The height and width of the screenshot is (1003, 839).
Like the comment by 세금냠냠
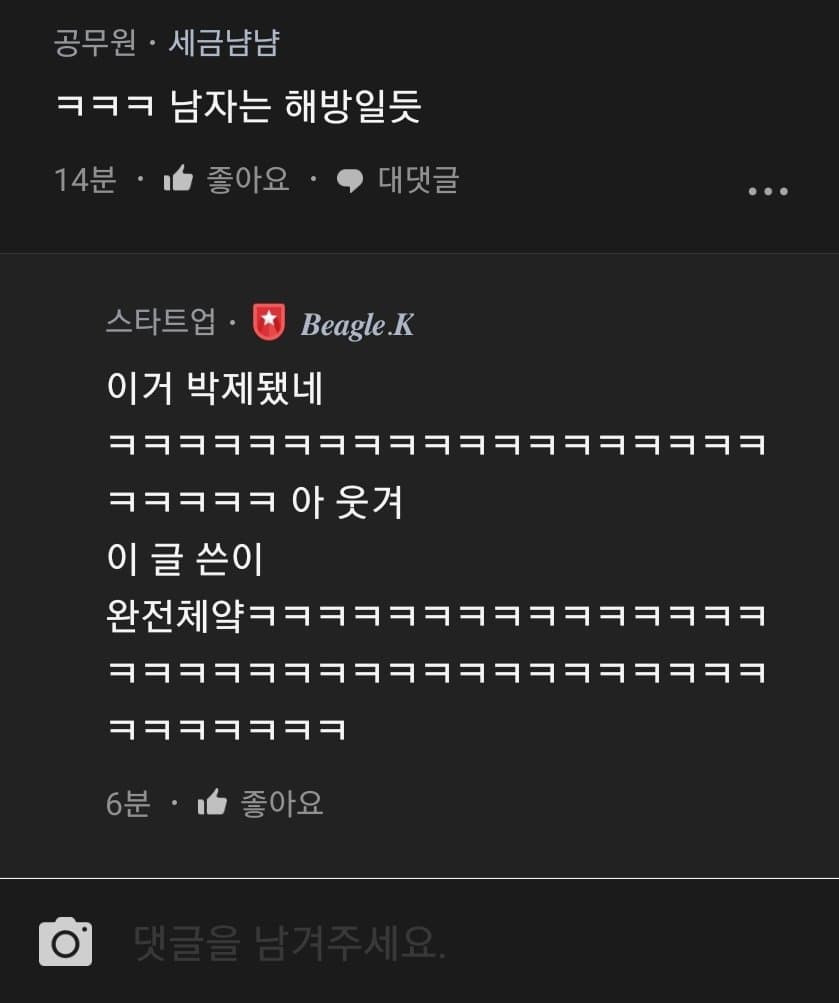pos(225,180)
